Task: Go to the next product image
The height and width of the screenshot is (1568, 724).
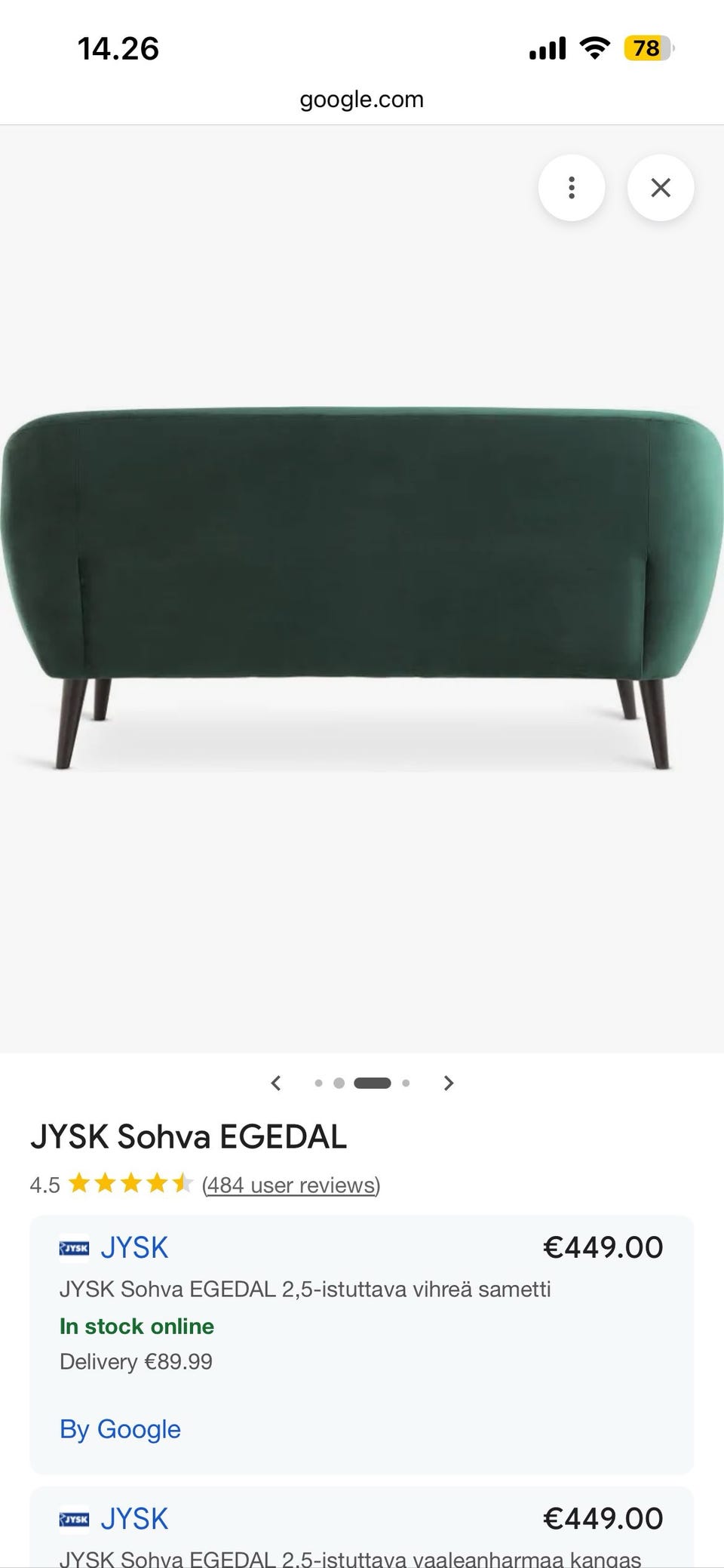Action: coord(449,1084)
